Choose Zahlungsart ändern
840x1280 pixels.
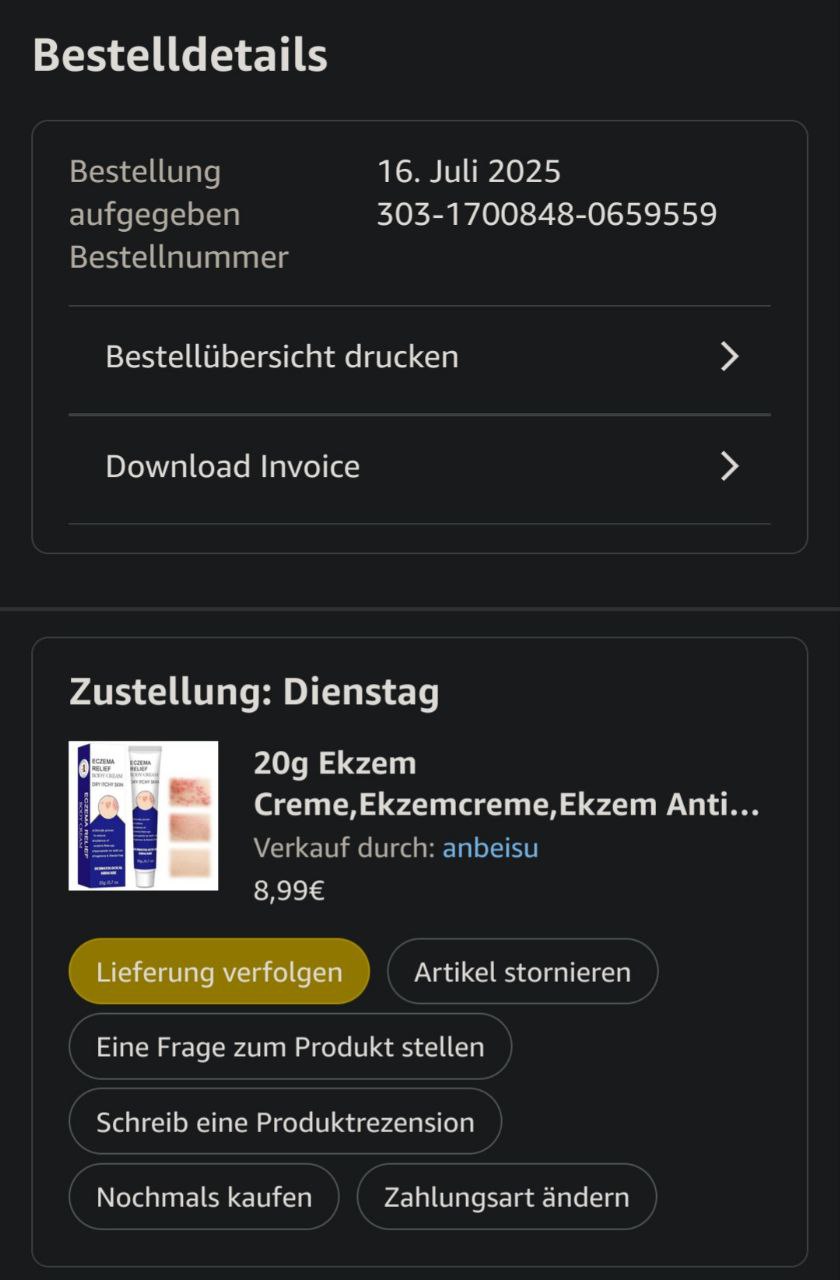click(x=506, y=1197)
